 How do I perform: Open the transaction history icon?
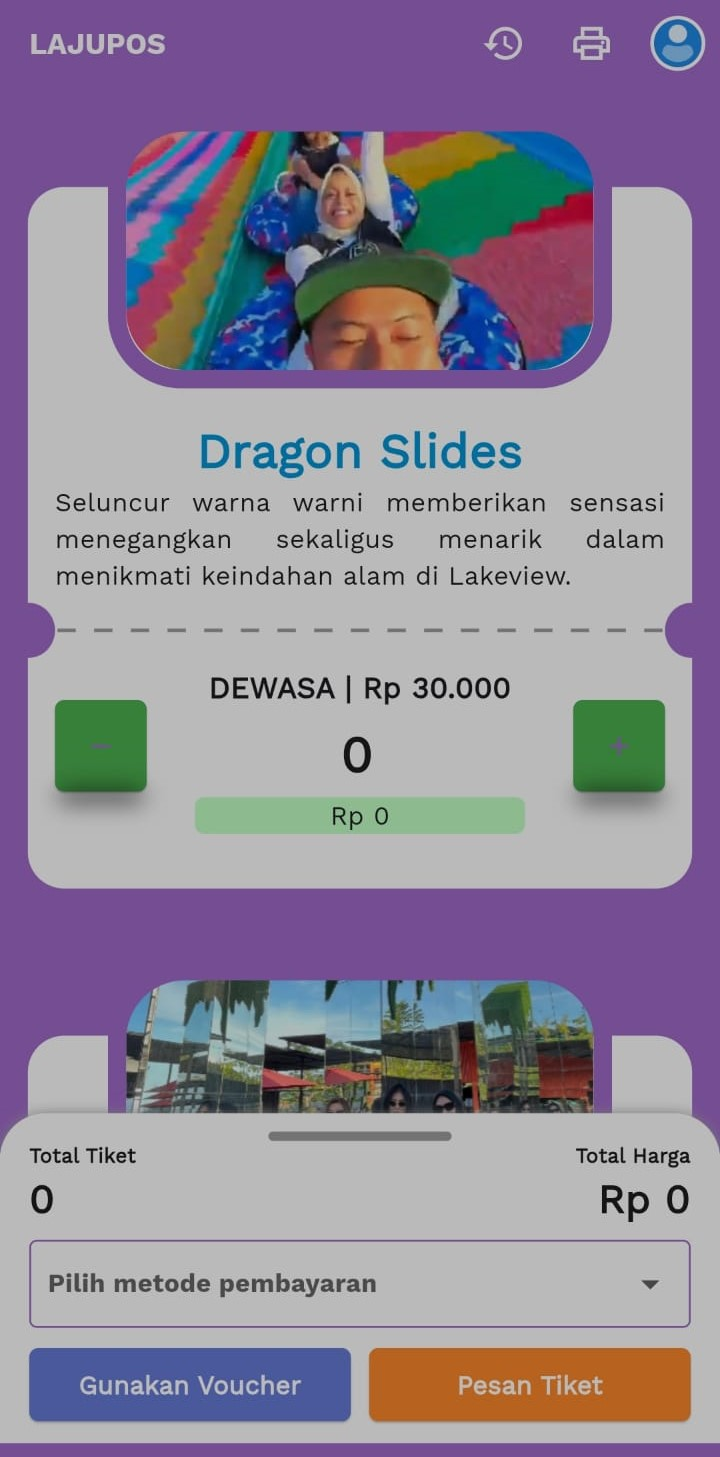504,44
